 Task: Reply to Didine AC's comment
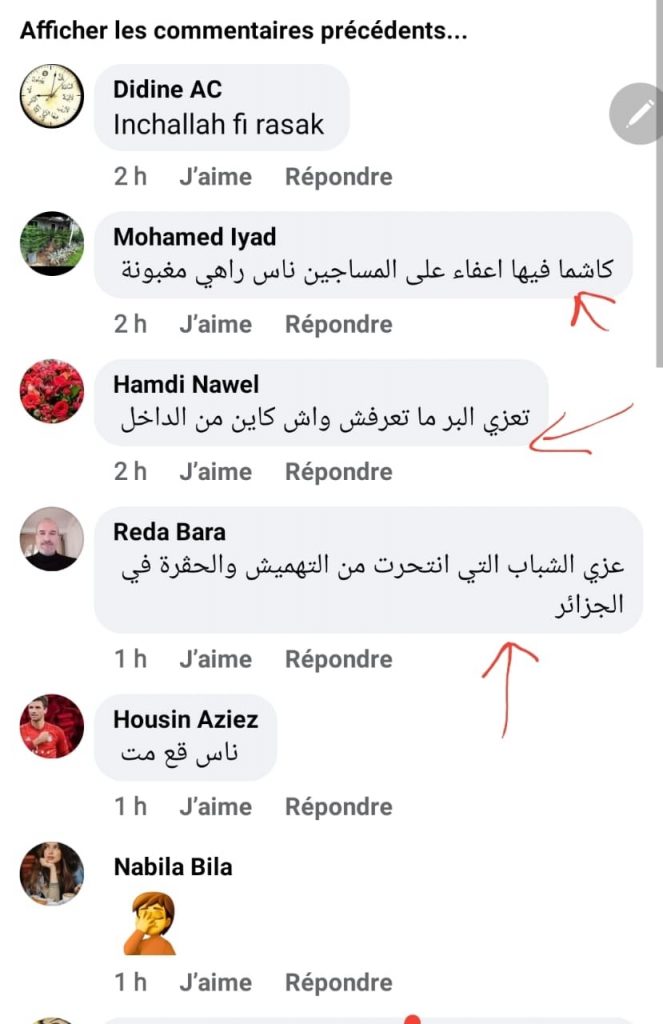coord(338,177)
